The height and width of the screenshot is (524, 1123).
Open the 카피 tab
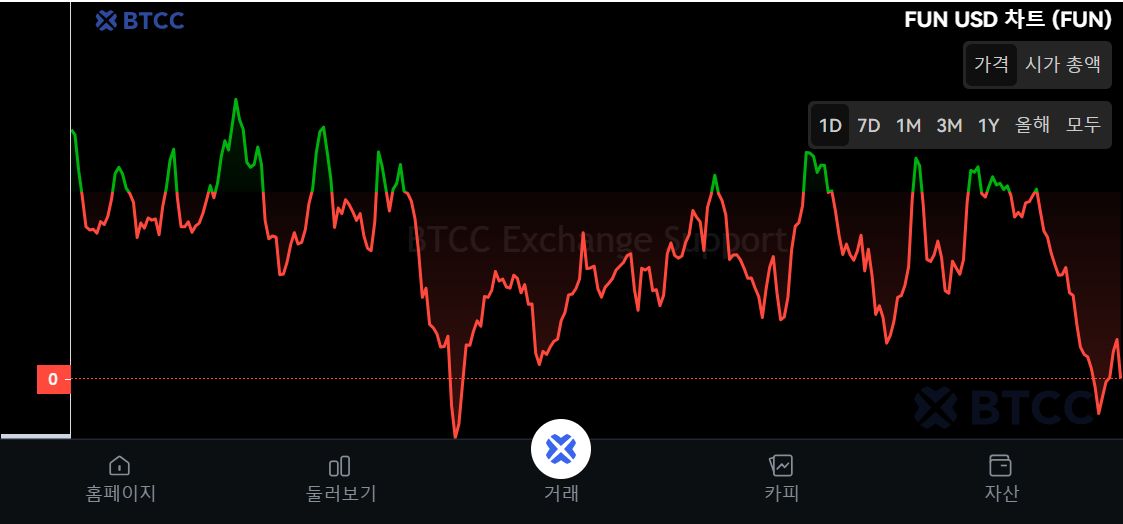tap(781, 479)
